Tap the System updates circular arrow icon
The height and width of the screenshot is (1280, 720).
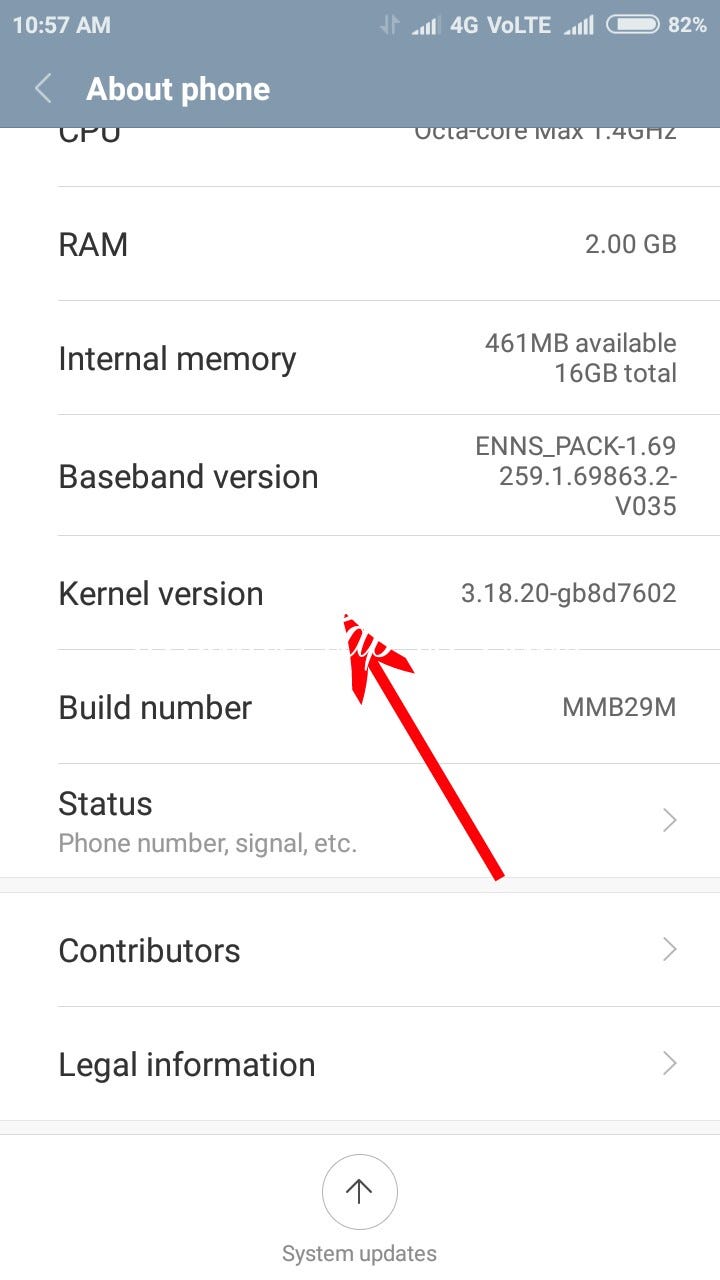pyautogui.click(x=359, y=1192)
